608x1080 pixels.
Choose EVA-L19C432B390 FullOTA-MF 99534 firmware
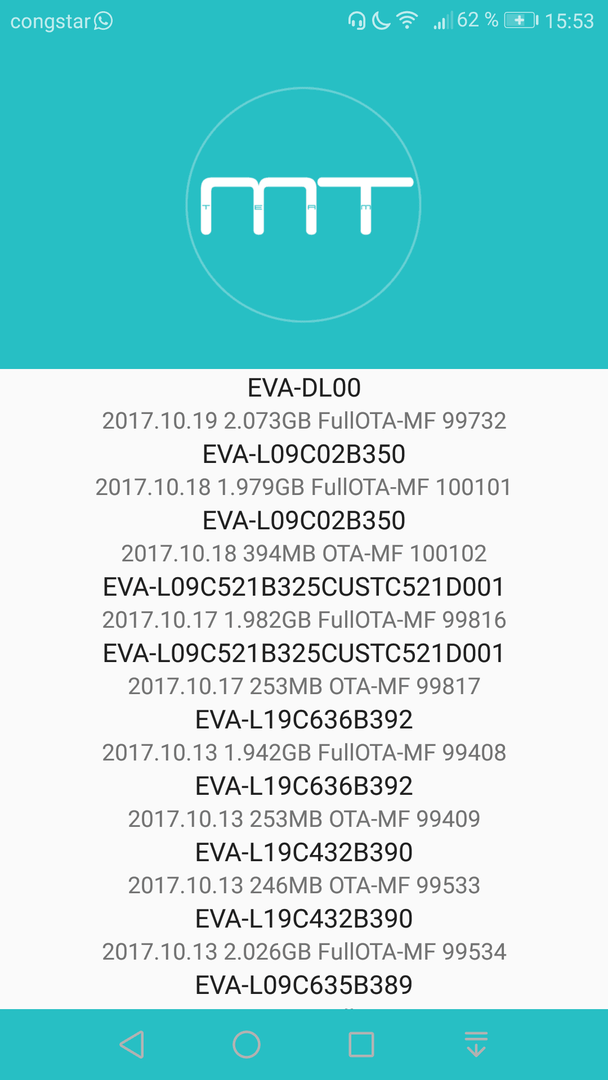point(304,935)
